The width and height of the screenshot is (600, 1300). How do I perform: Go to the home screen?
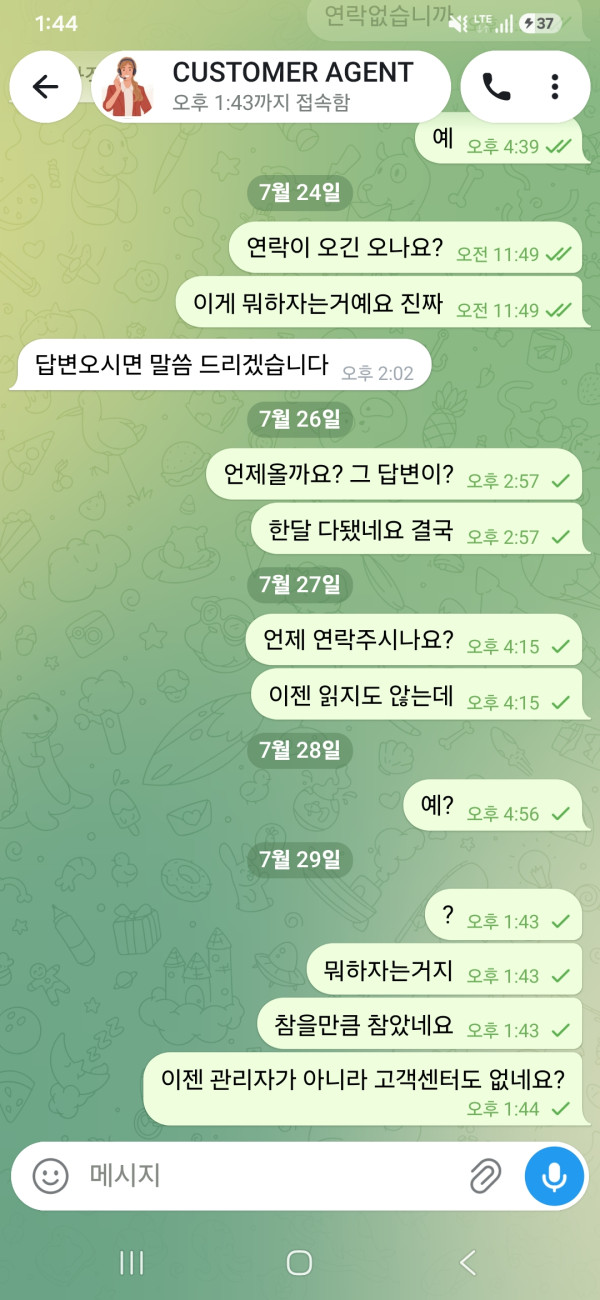click(299, 1263)
